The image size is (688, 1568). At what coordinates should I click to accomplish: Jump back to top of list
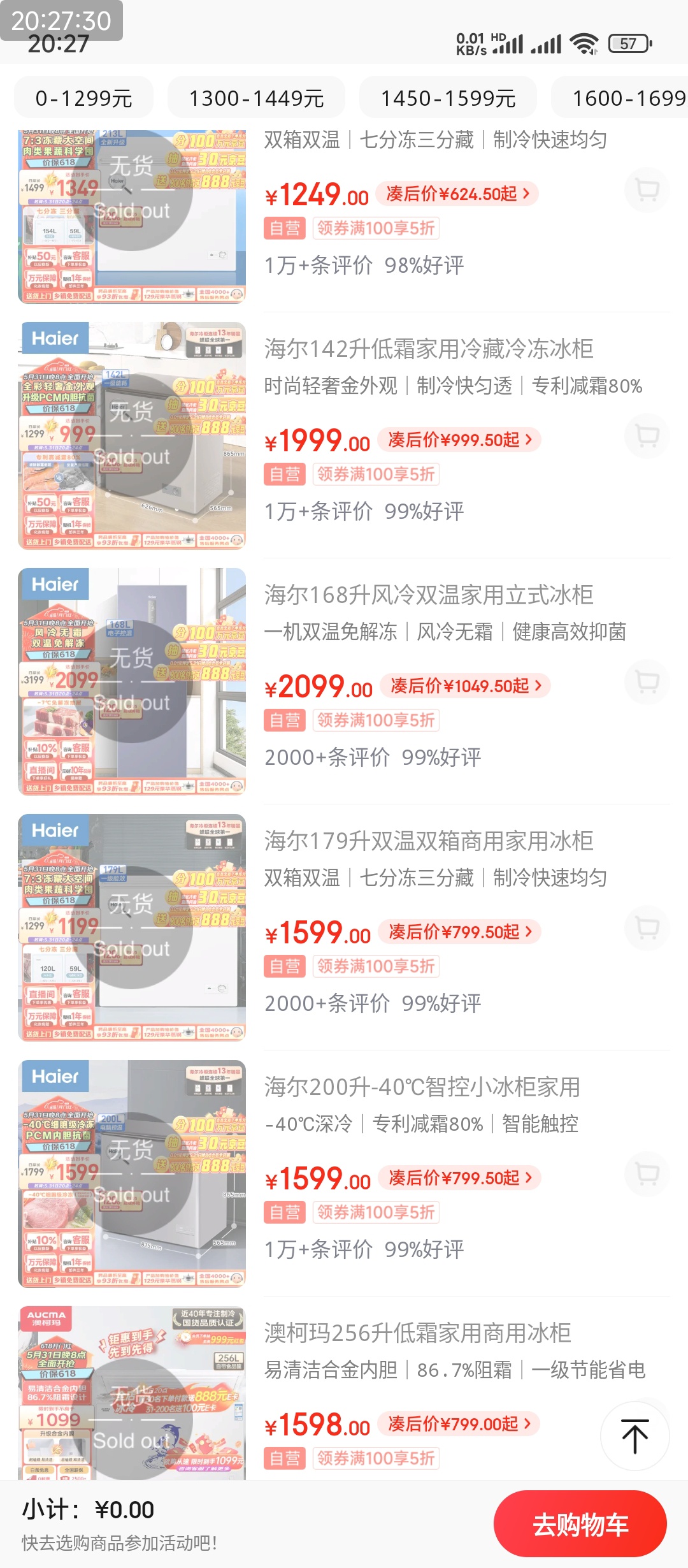(634, 1437)
